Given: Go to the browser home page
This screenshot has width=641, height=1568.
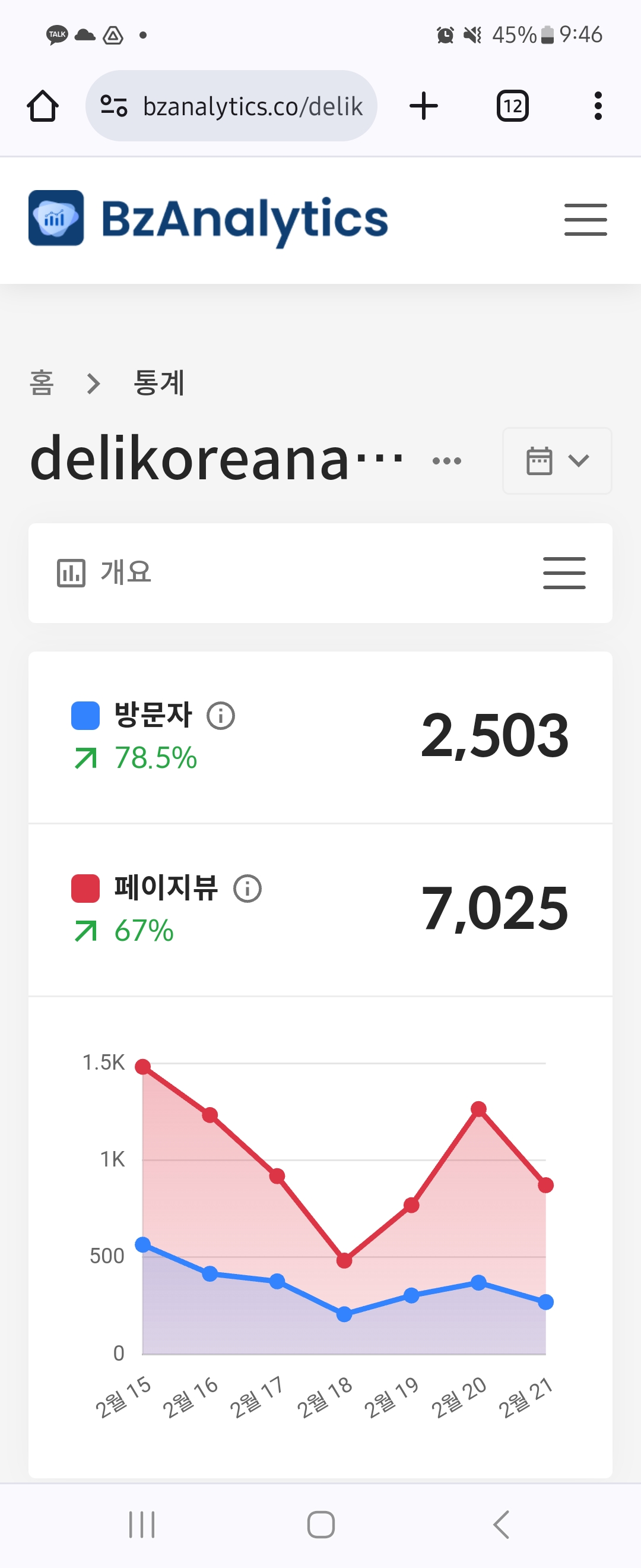Looking at the screenshot, I should (x=43, y=106).
